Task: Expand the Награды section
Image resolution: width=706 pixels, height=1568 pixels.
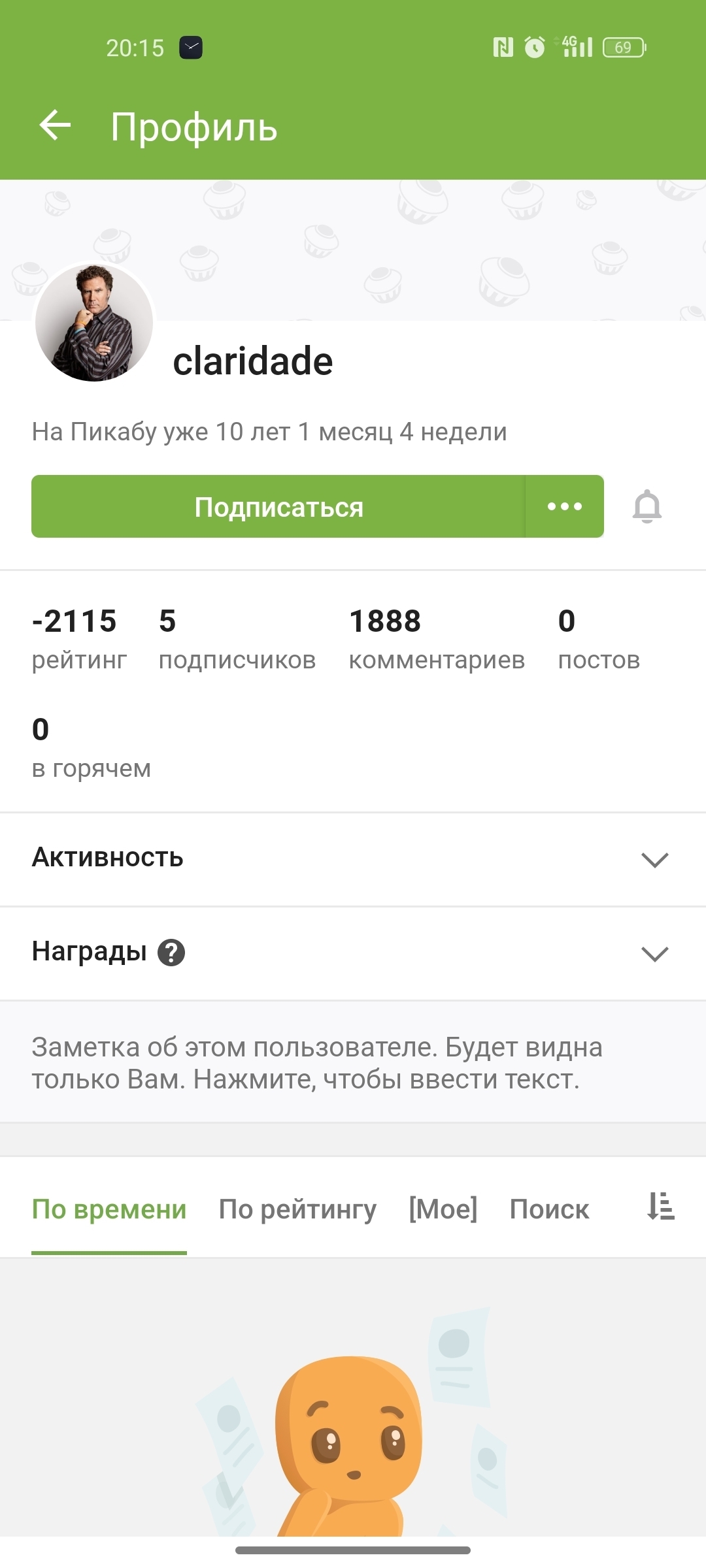Action: pyautogui.click(x=654, y=953)
